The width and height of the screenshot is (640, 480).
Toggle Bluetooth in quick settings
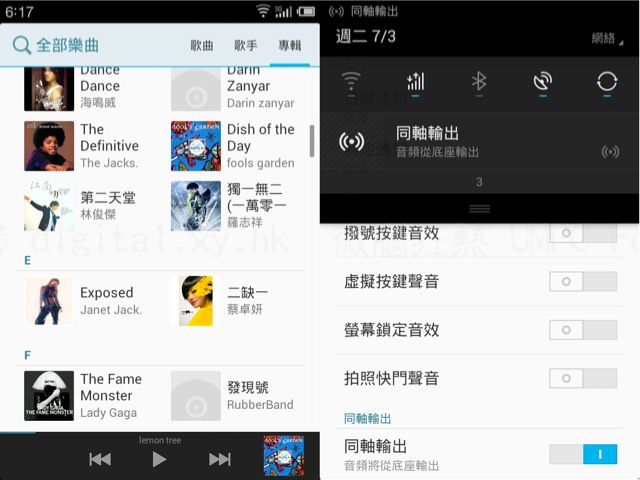(x=479, y=82)
